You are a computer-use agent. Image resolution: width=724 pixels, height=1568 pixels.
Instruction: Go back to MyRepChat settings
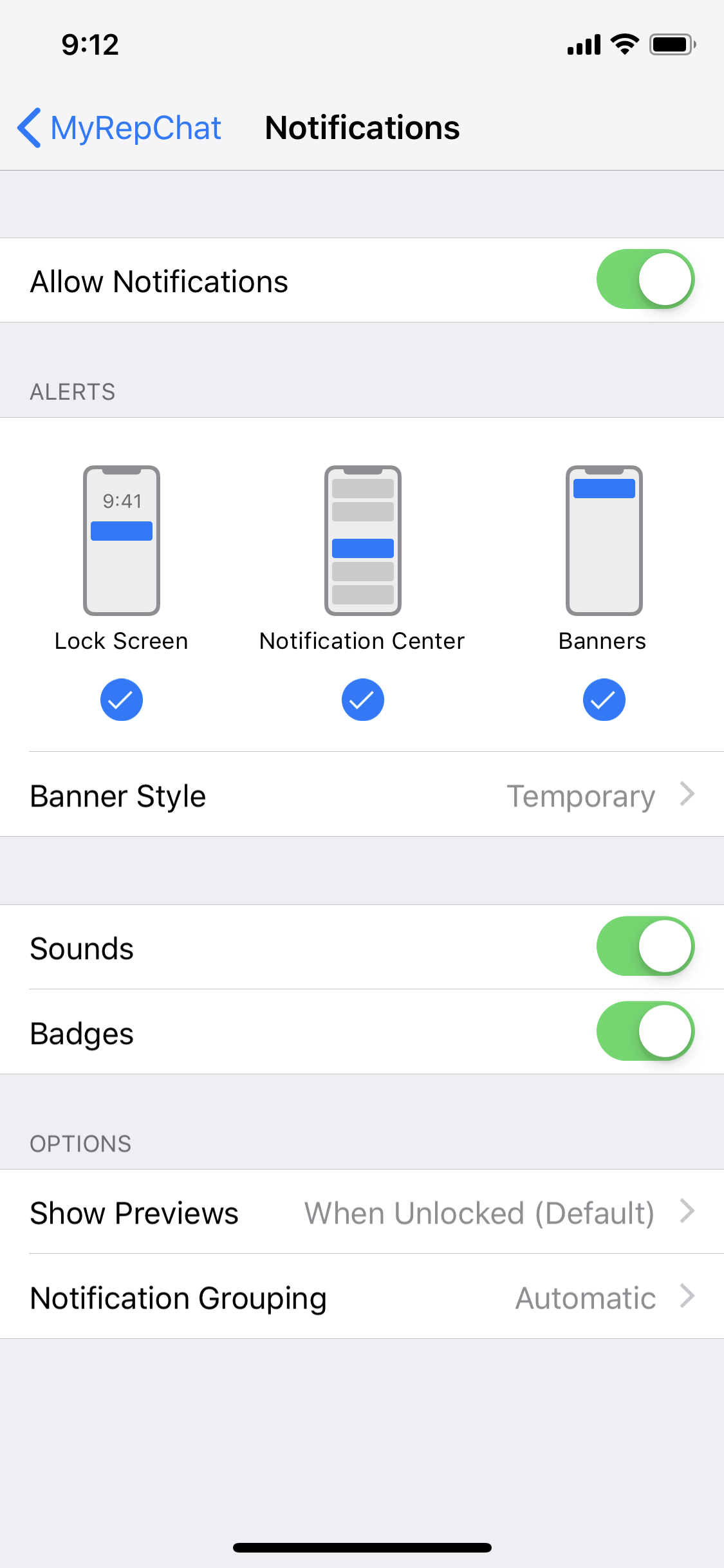click(120, 127)
